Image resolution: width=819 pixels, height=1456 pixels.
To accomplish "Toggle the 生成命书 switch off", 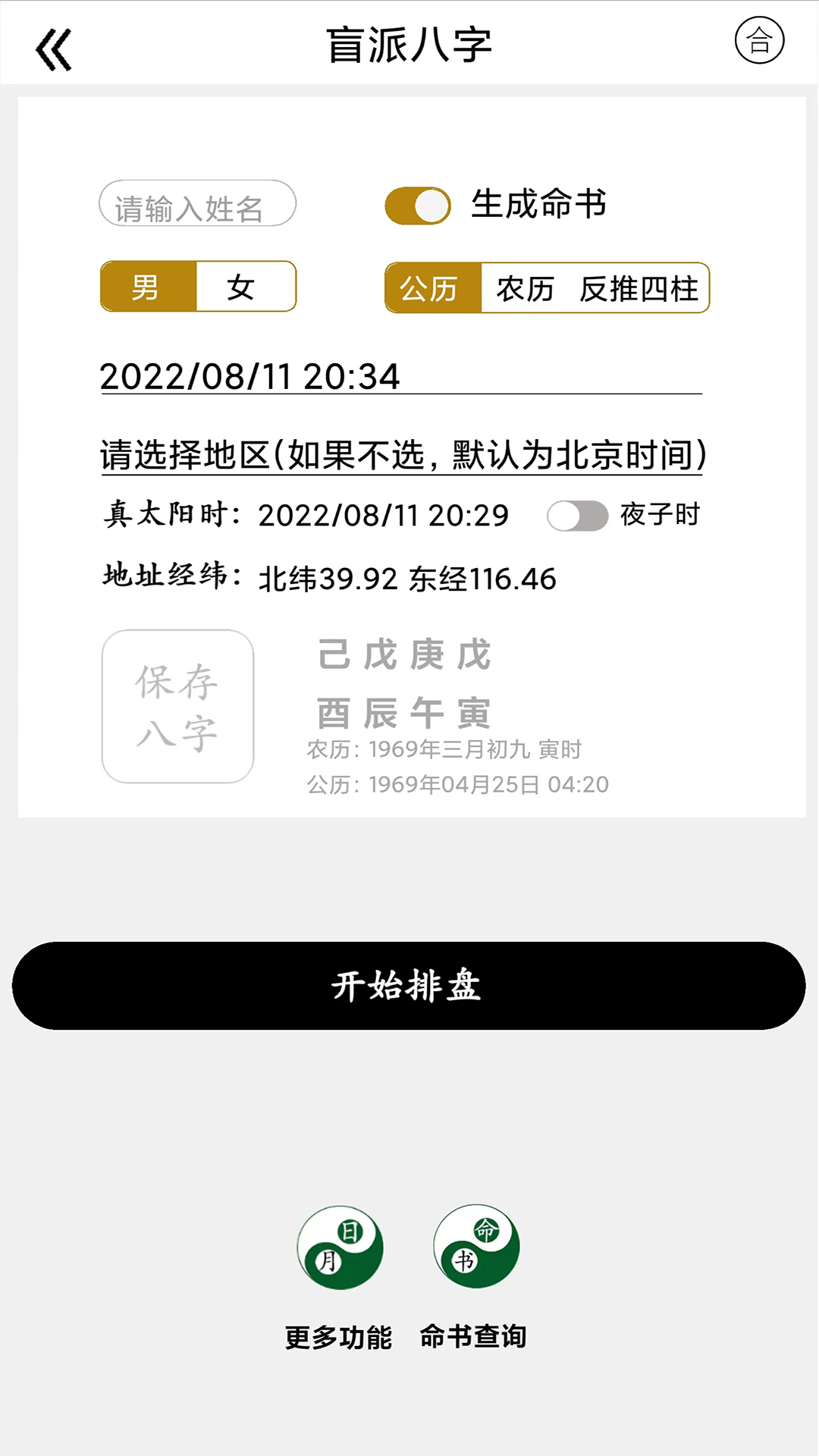I will click(419, 204).
